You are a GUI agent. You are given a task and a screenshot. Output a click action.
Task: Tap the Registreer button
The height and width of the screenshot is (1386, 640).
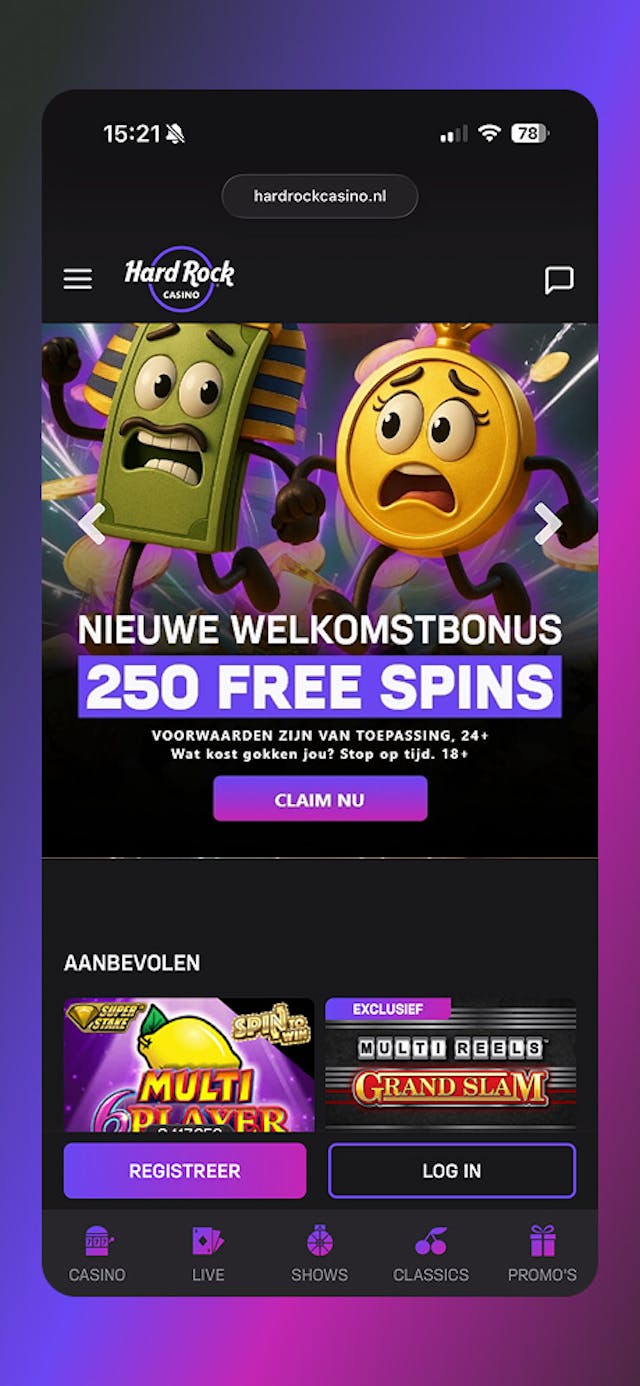coord(185,1171)
